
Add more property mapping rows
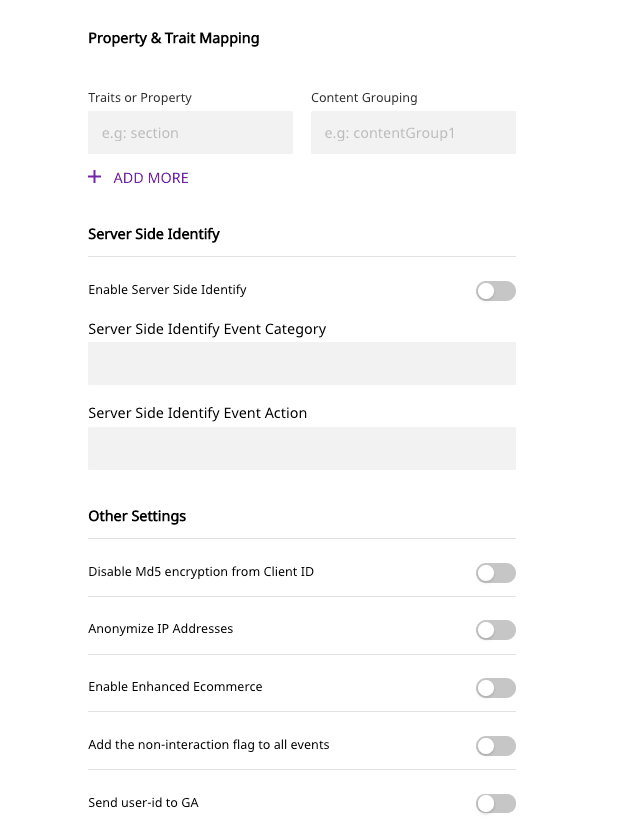pyautogui.click(x=139, y=178)
